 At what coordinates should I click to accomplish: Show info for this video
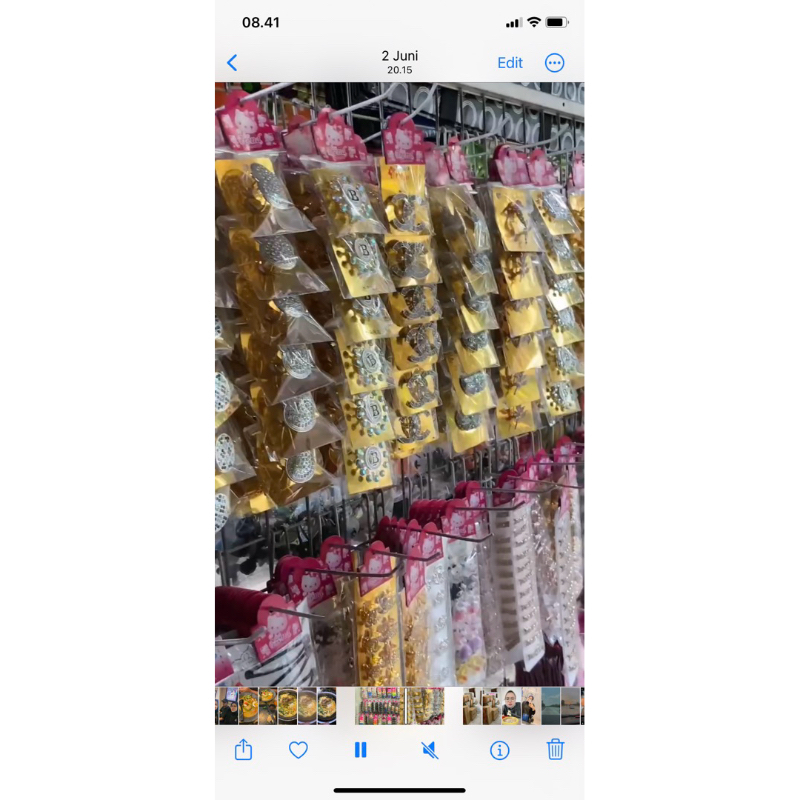tap(499, 749)
